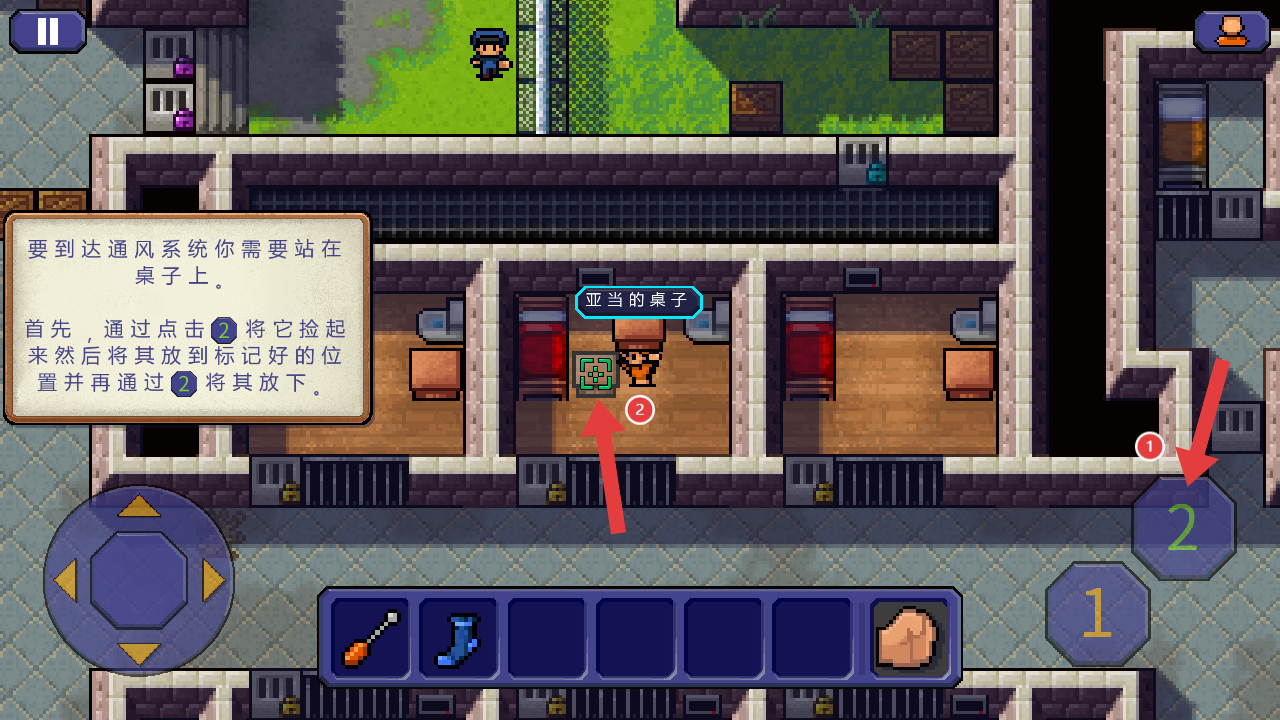
Task: Tap the green marked target spot
Action: (595, 375)
